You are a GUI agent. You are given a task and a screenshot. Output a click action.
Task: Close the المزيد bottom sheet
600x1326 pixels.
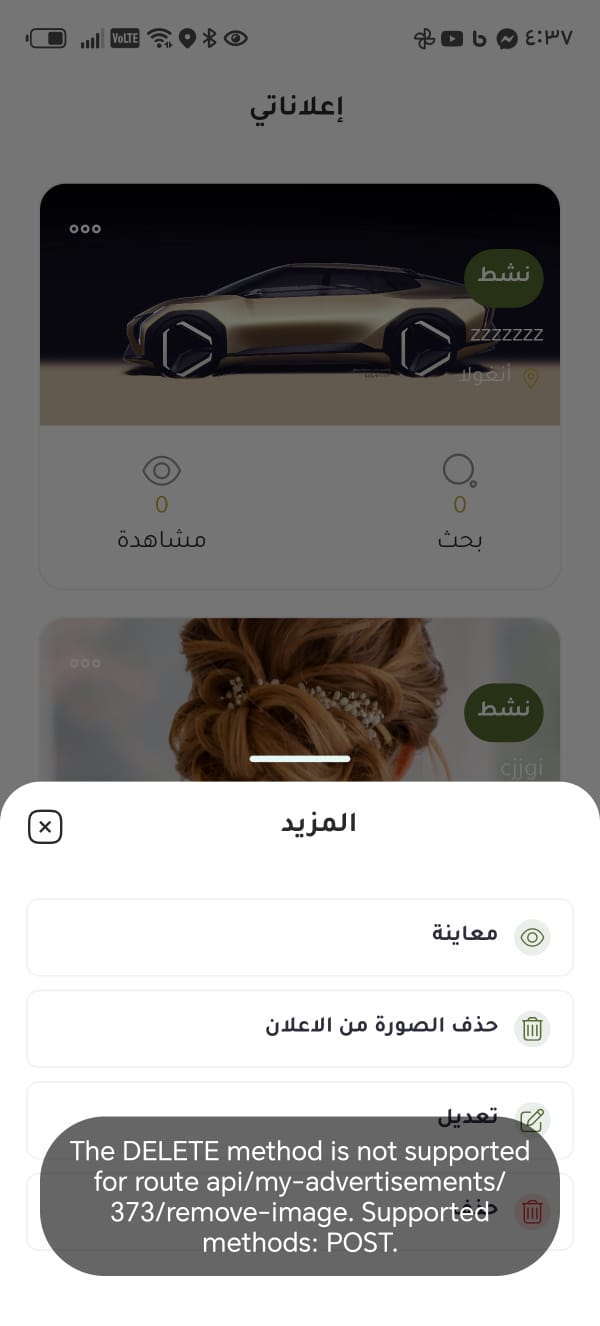click(45, 826)
